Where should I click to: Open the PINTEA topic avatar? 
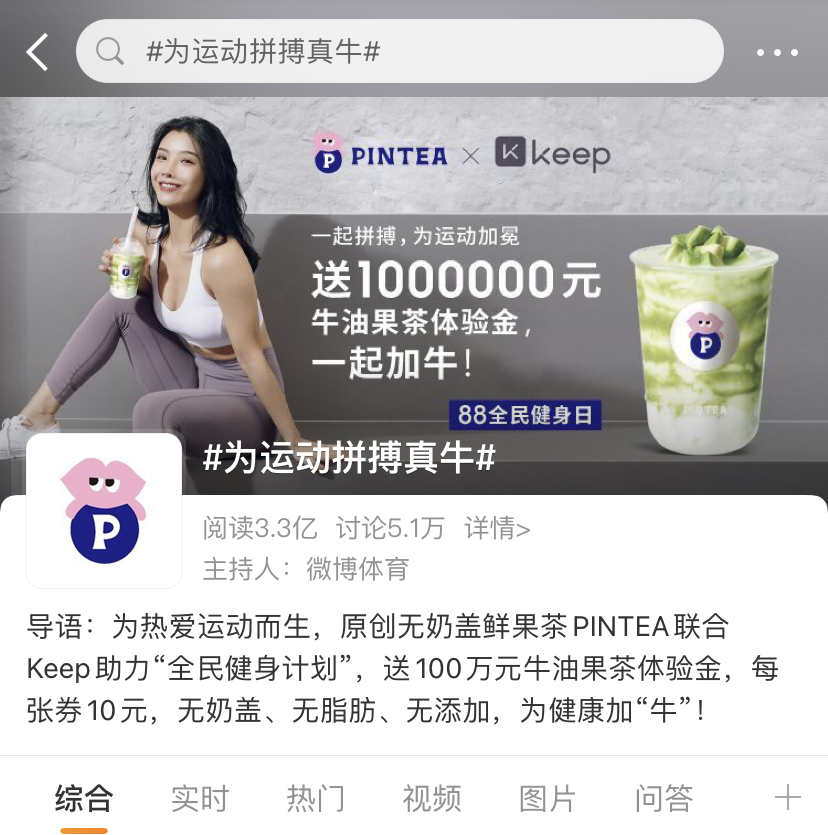[x=104, y=510]
